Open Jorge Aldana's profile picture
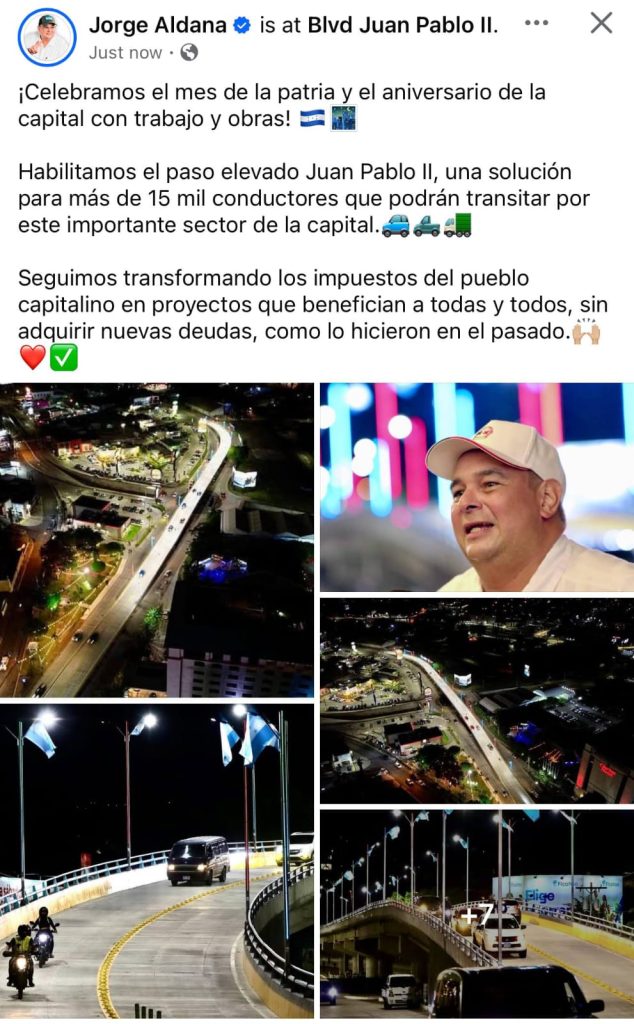Image resolution: width=634 pixels, height=1024 pixels. click(x=46, y=37)
